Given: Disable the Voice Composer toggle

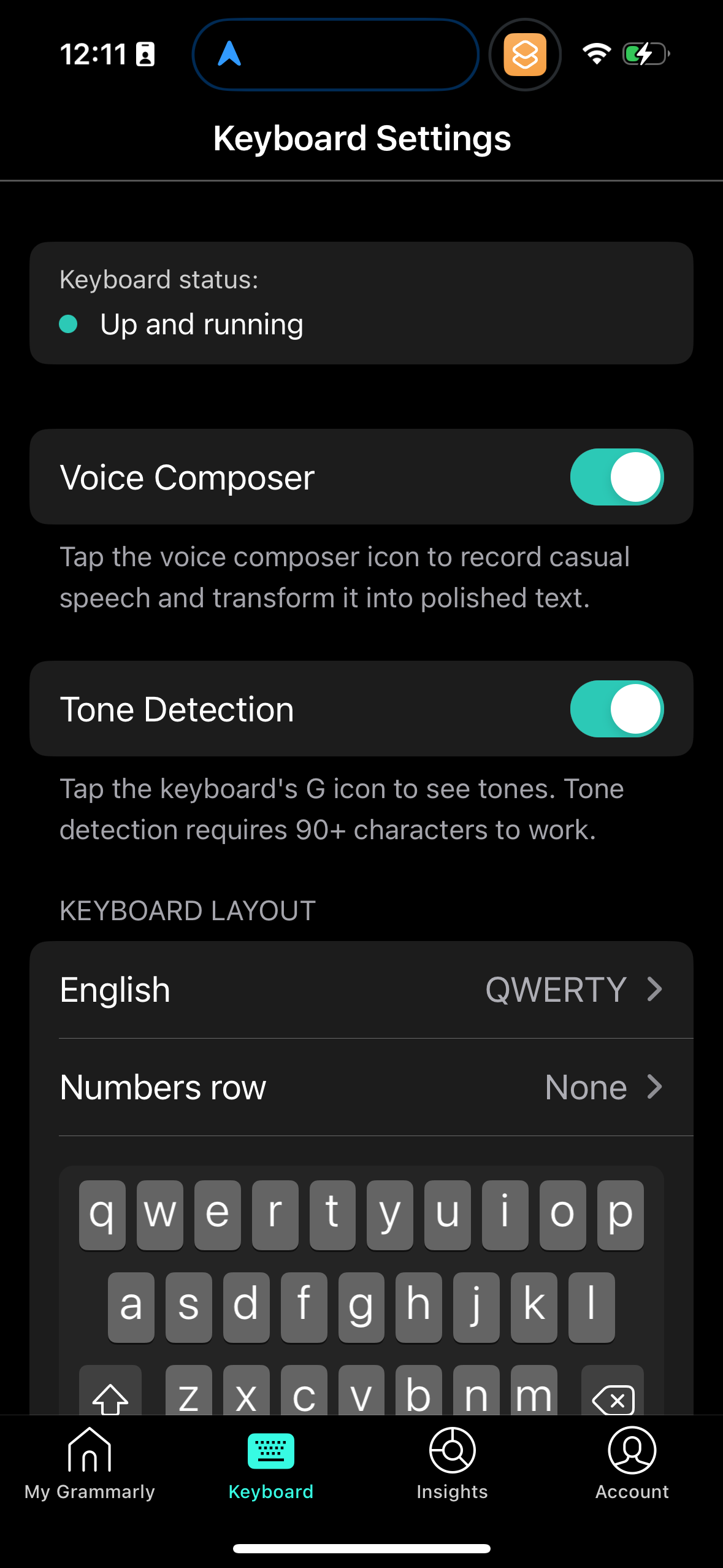Looking at the screenshot, I should (616, 477).
